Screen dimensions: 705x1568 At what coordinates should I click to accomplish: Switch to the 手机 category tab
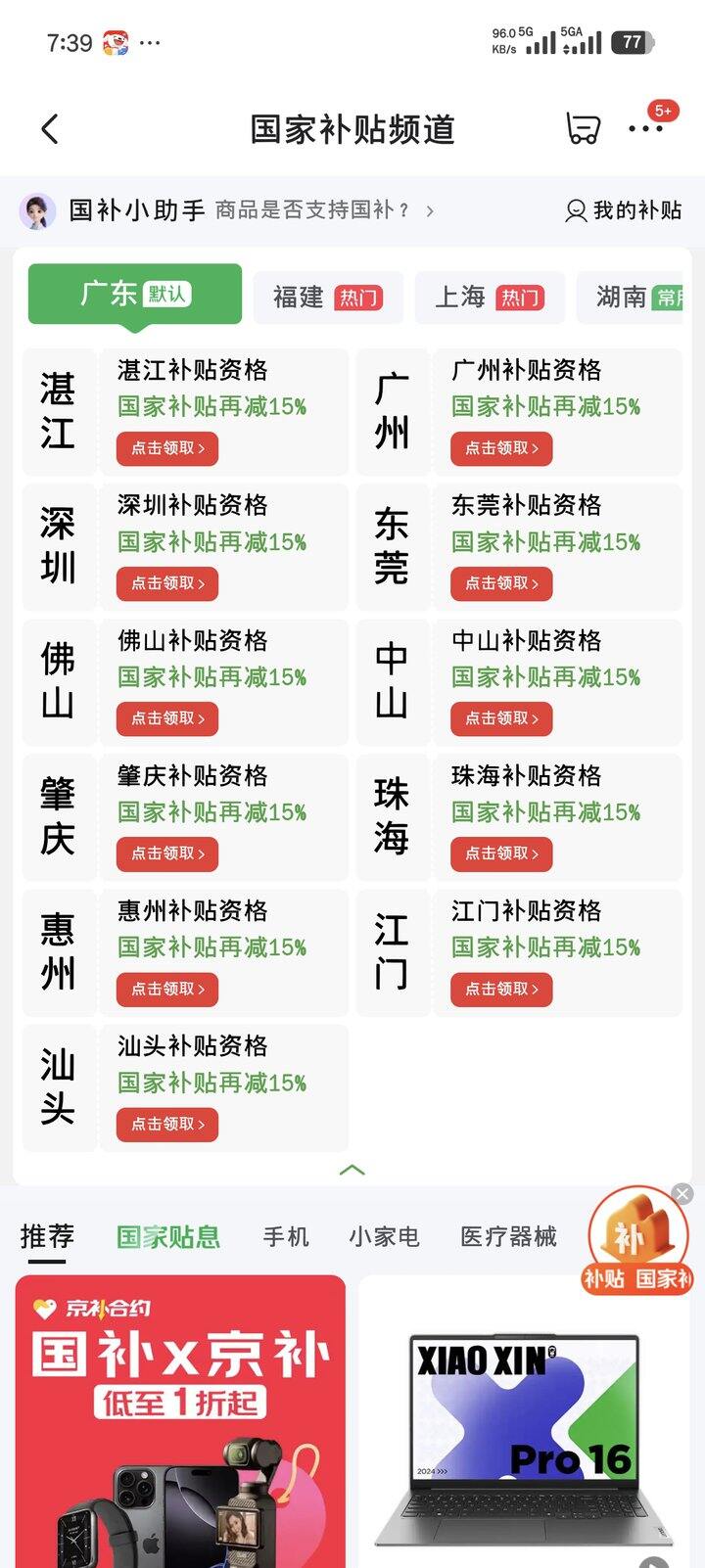(x=286, y=1237)
